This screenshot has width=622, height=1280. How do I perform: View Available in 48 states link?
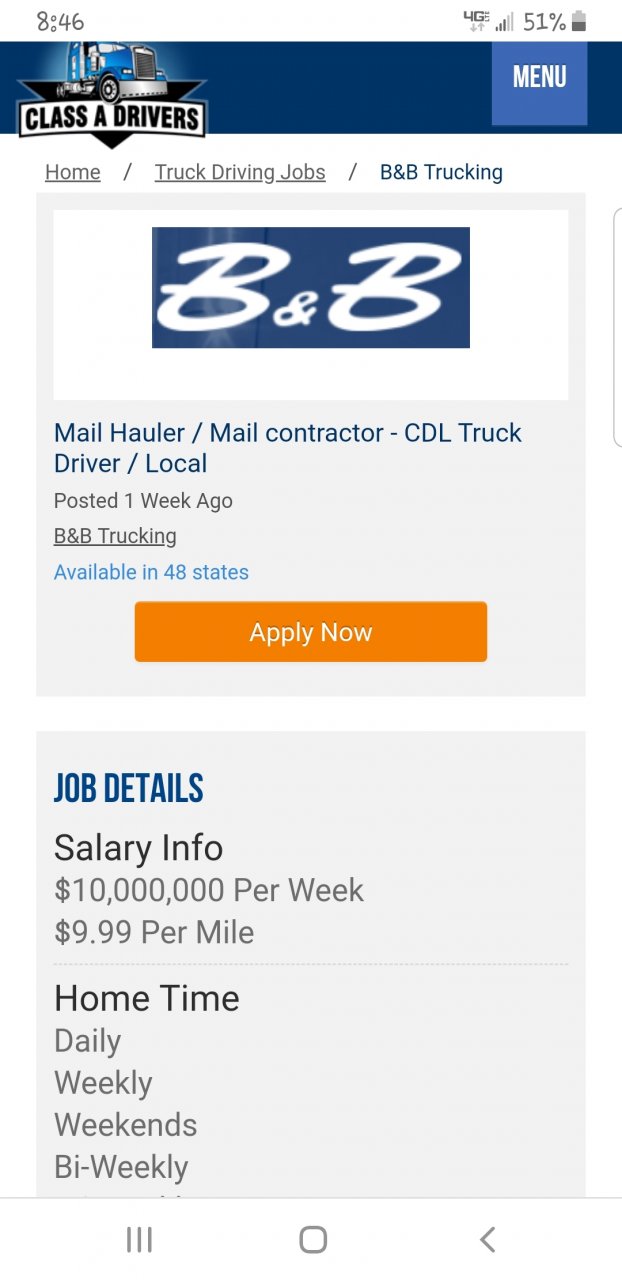pyautogui.click(x=151, y=572)
